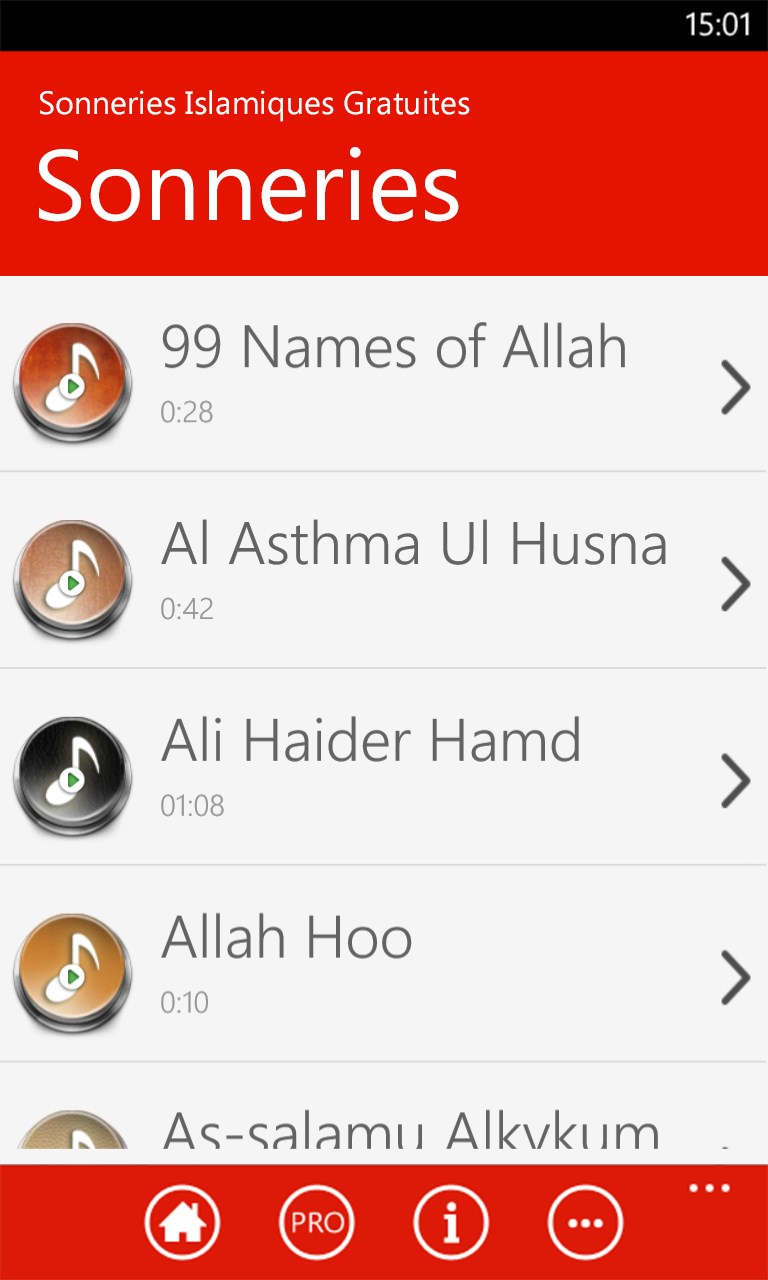Tap the Home icon in the app bar
This screenshot has width=768, height=1280.
pos(182,1222)
